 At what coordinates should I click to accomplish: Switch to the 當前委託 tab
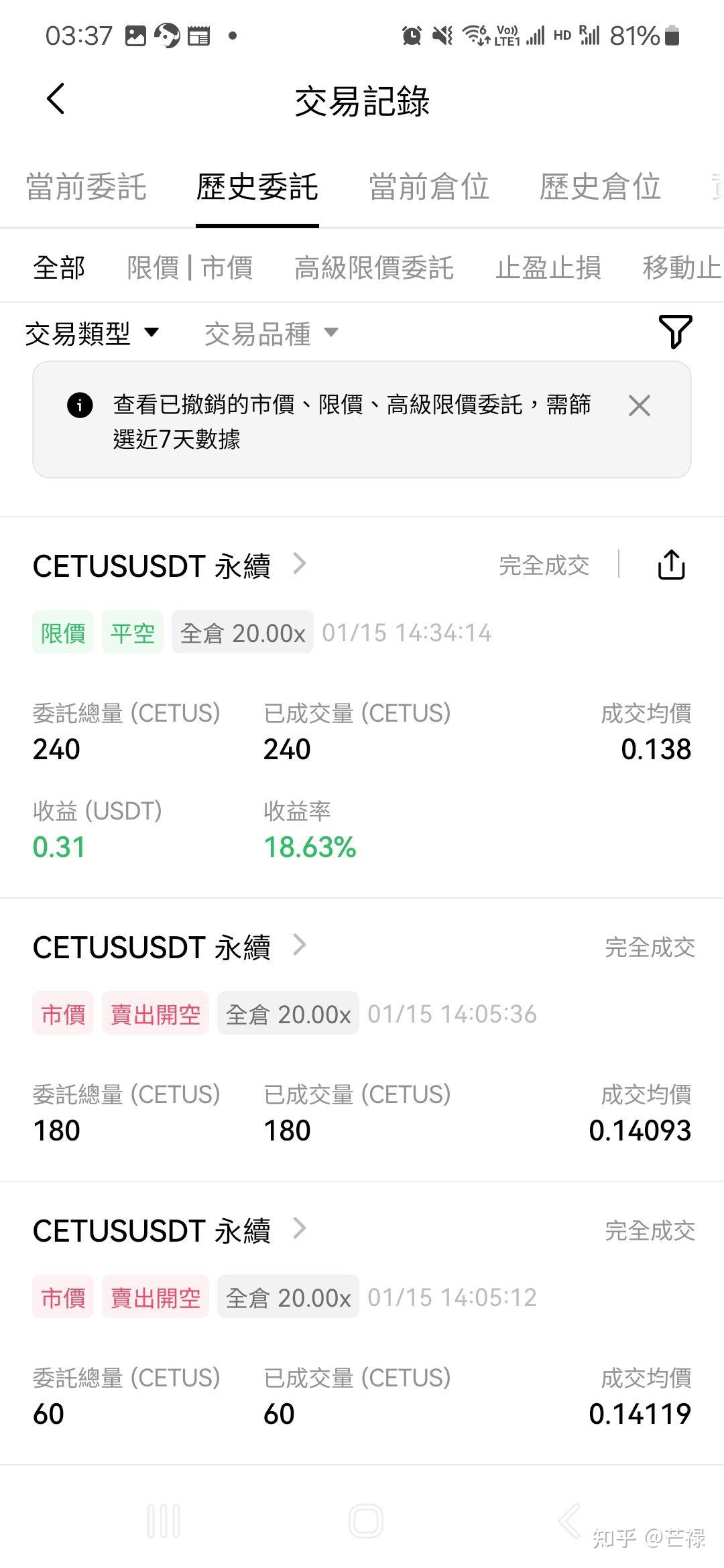tap(86, 186)
